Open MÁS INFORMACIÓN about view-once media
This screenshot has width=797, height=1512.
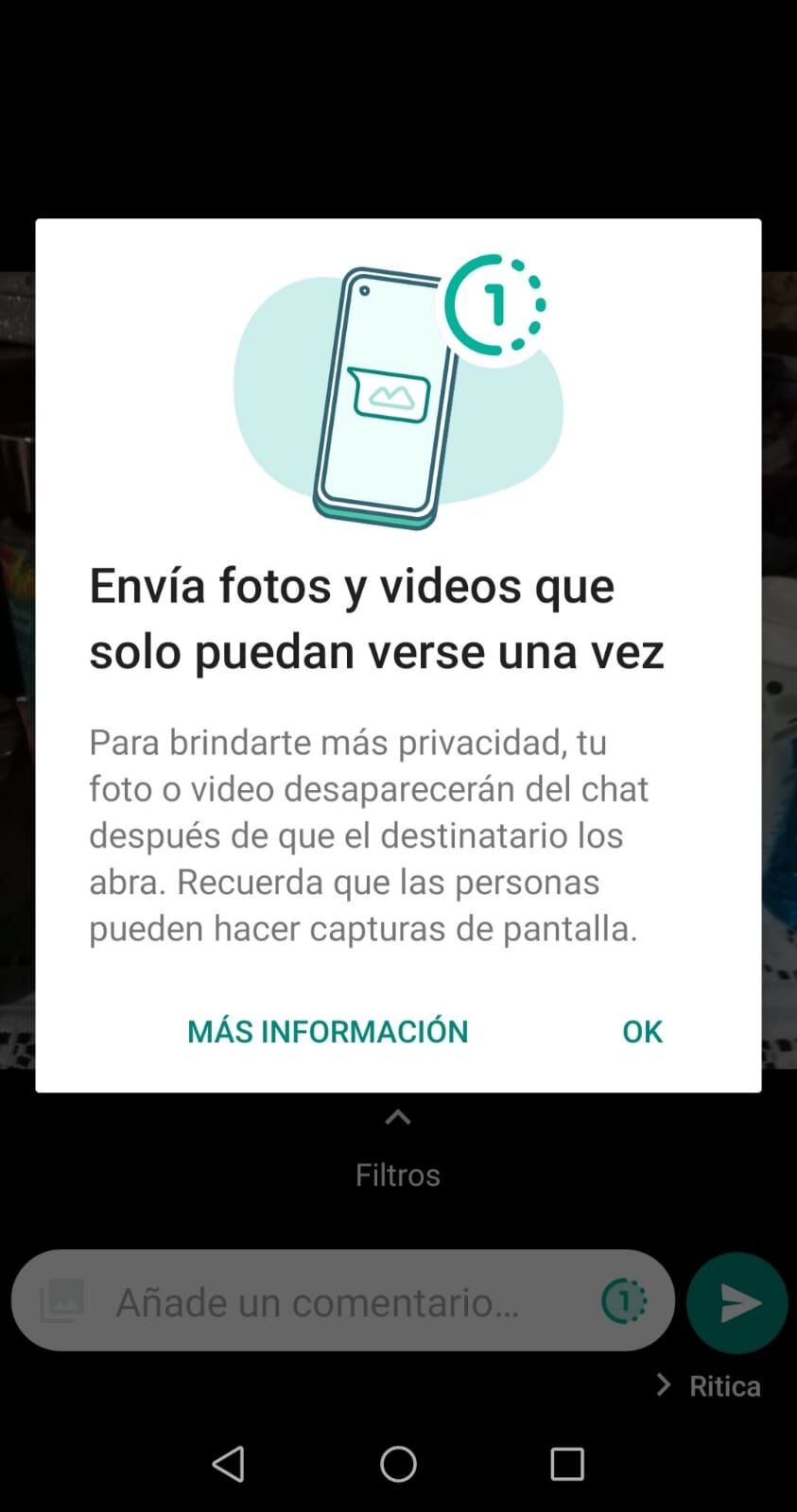coord(327,1031)
